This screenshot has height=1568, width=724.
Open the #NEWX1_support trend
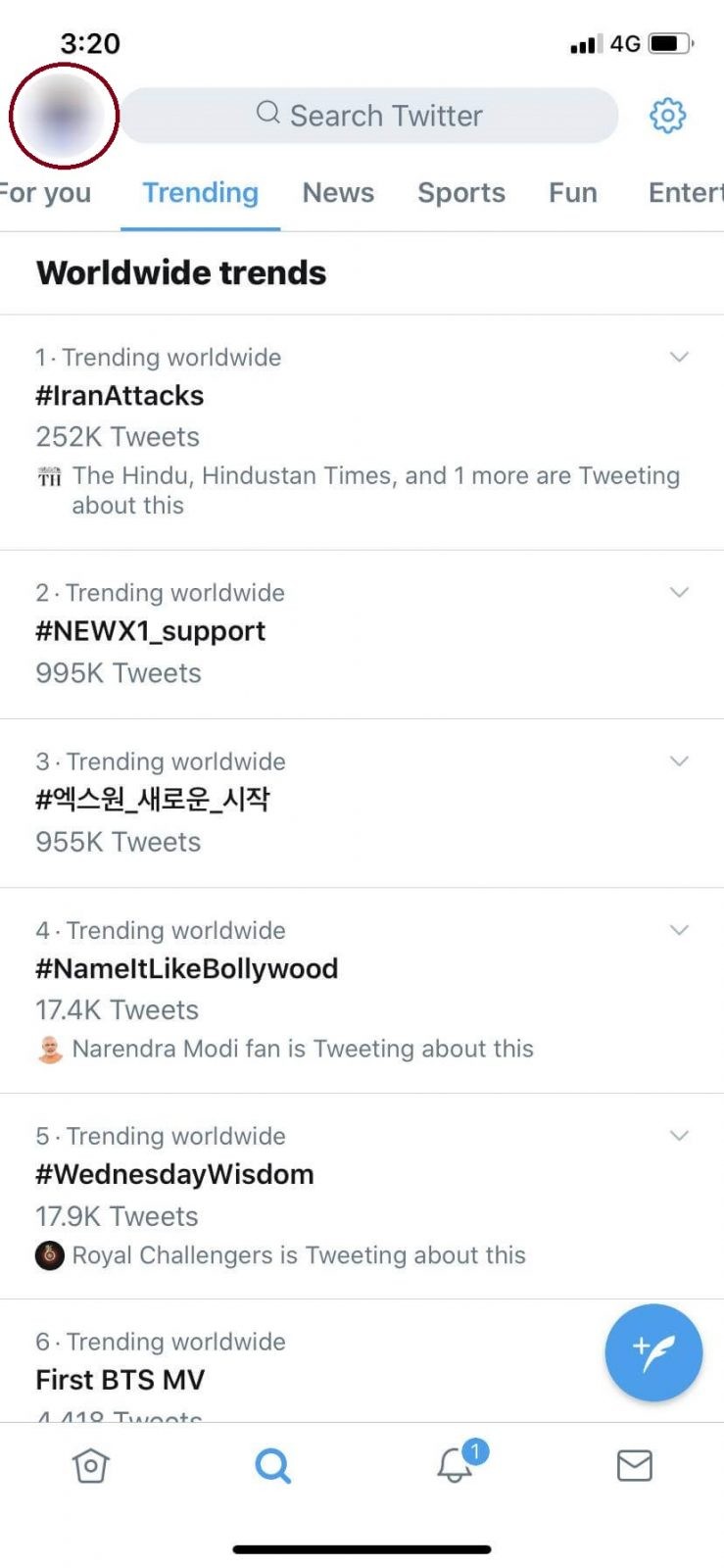coord(362,634)
